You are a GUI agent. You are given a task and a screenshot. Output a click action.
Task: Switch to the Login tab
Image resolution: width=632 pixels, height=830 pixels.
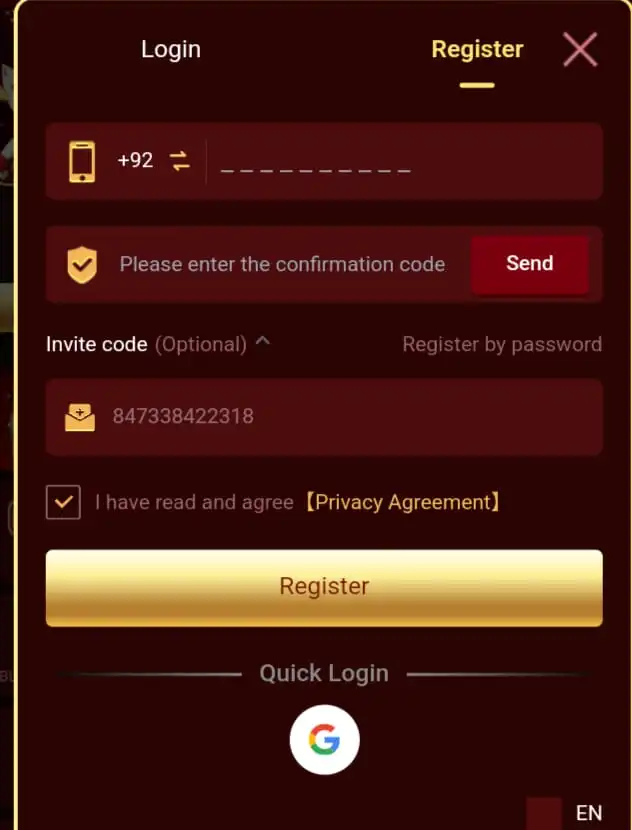click(x=171, y=49)
